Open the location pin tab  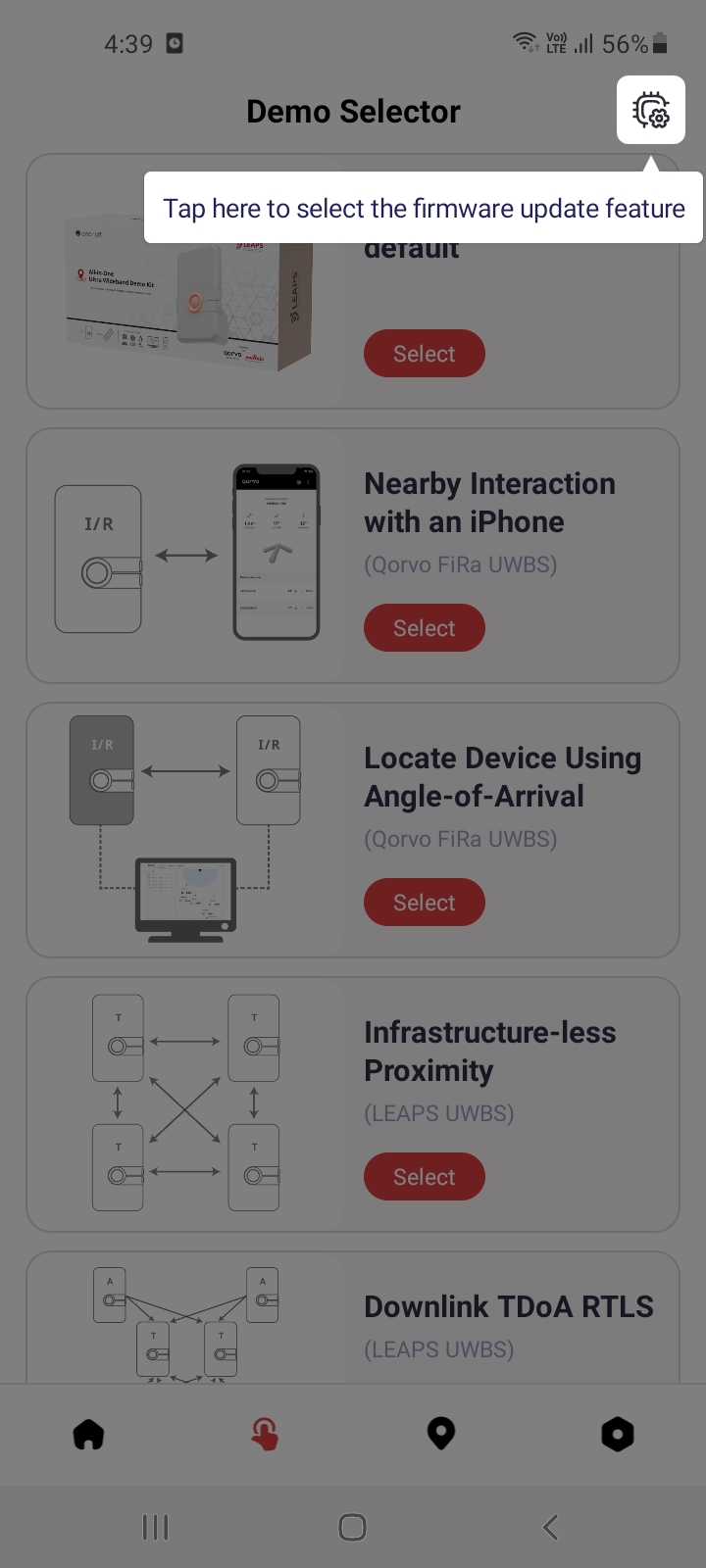pos(441,1435)
